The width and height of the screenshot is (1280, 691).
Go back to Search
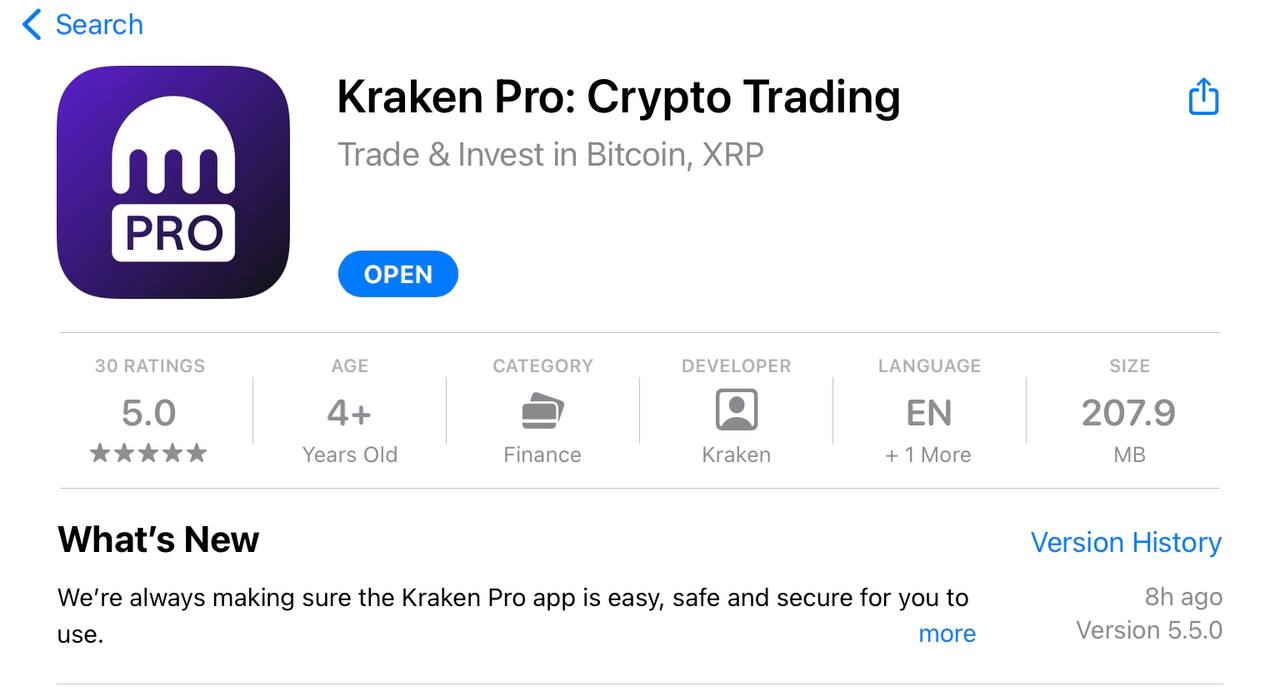[x=83, y=25]
